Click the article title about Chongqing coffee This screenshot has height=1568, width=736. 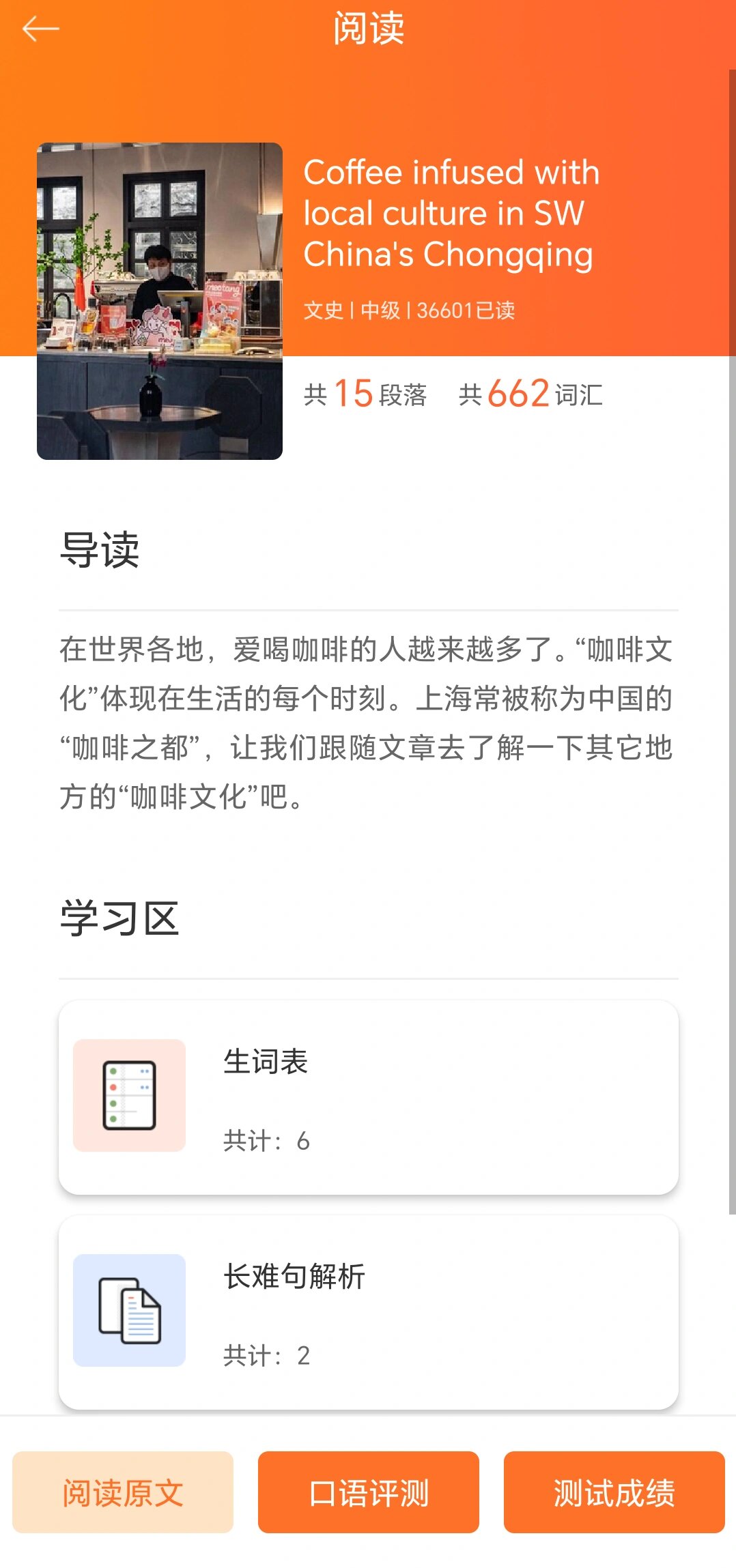pos(451,214)
